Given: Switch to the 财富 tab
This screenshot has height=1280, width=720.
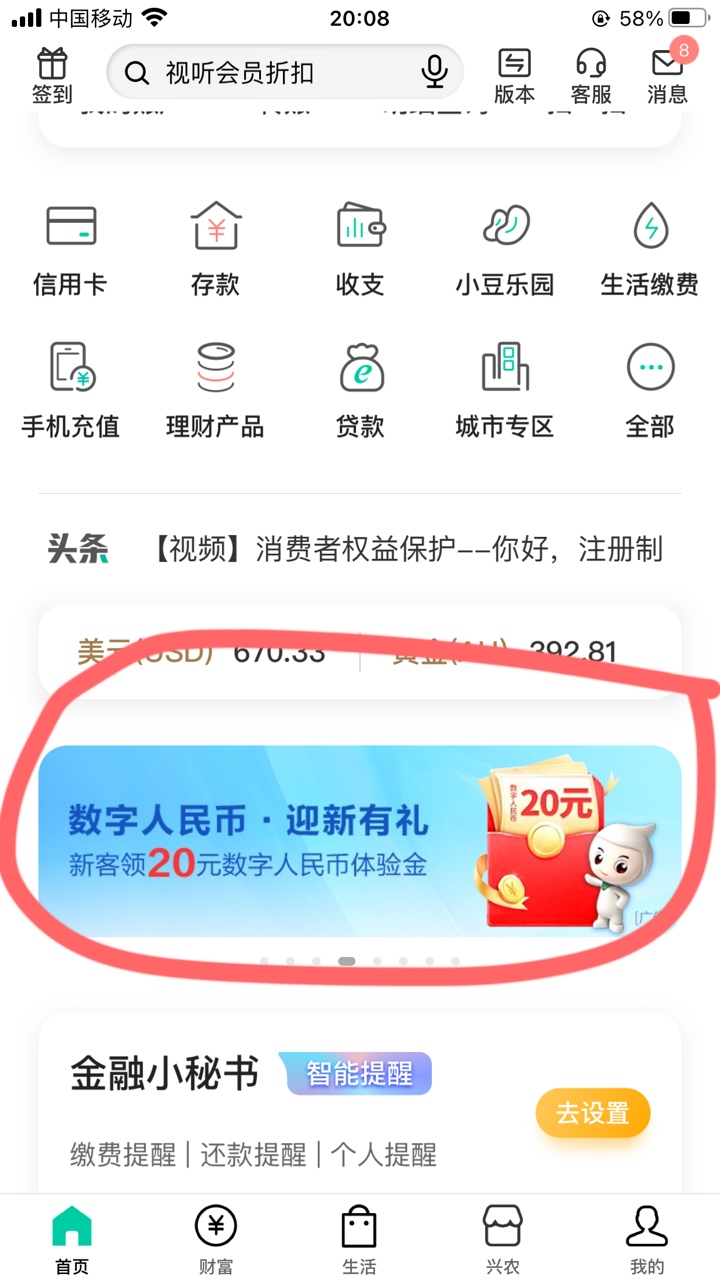Looking at the screenshot, I should pos(216,1240).
